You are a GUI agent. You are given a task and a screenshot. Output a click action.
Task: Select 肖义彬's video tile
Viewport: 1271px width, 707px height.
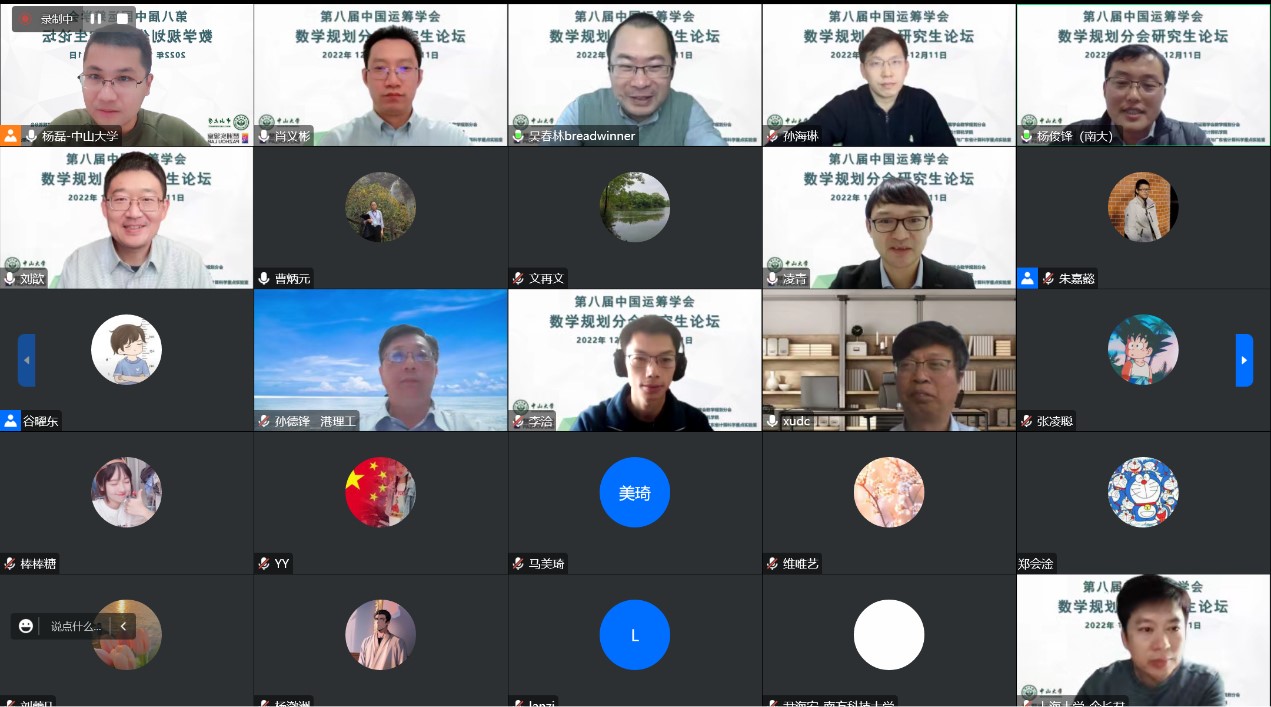380,75
